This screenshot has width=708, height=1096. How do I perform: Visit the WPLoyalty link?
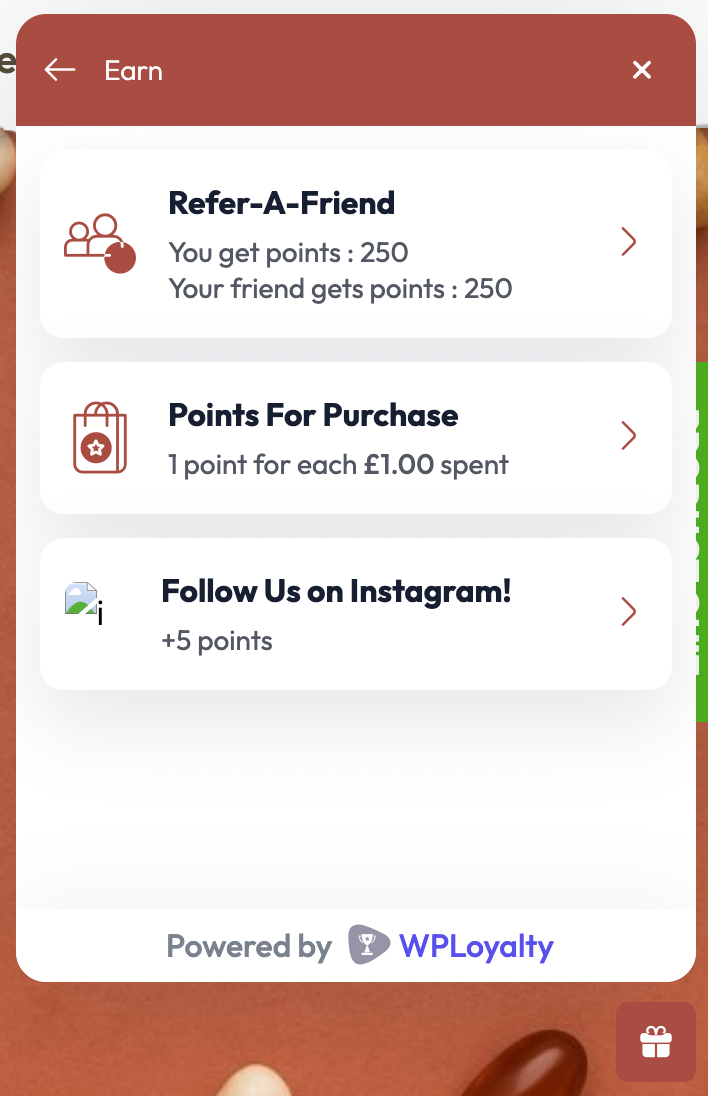tap(452, 945)
